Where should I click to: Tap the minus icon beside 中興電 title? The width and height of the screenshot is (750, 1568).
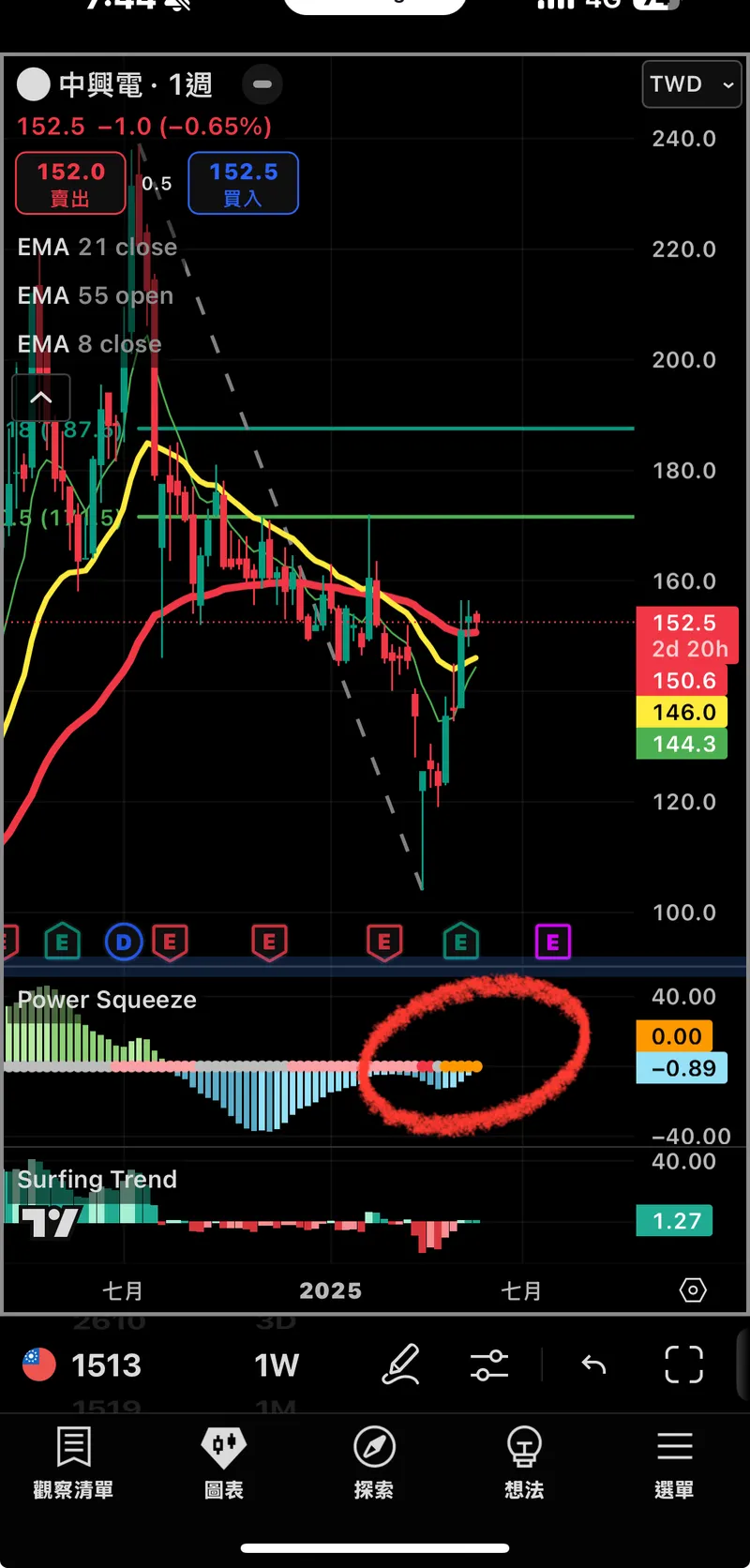click(x=262, y=84)
